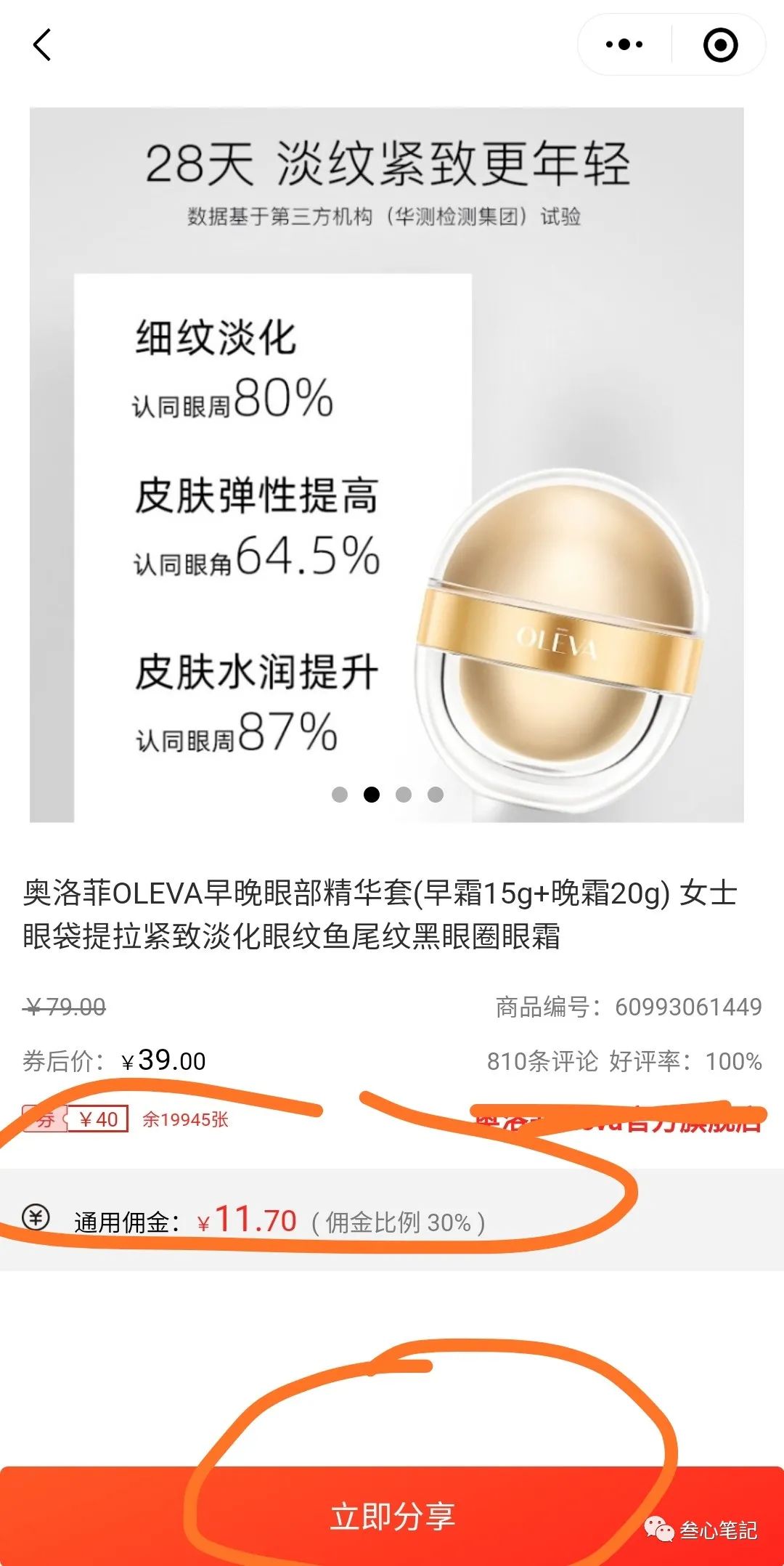784x1566 pixels.
Task: Tap the 立即分享 share button
Action: [392, 1517]
